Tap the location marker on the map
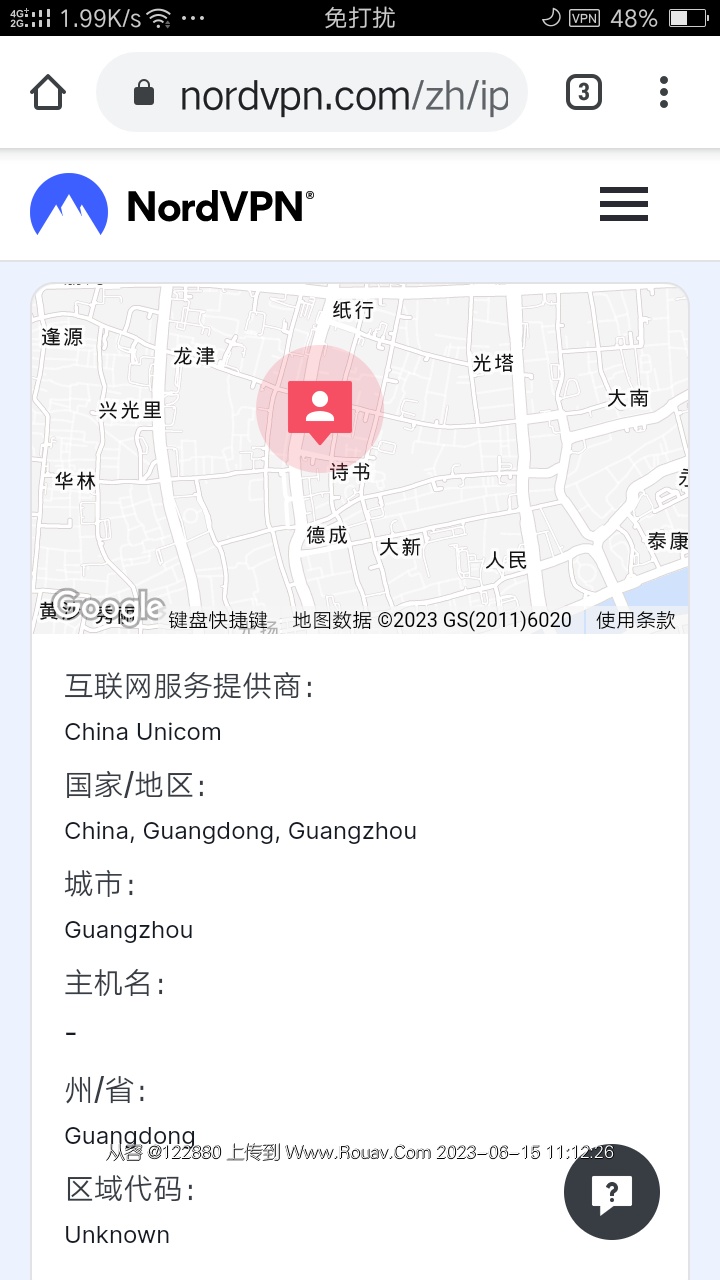This screenshot has height=1280, width=720. click(x=319, y=408)
